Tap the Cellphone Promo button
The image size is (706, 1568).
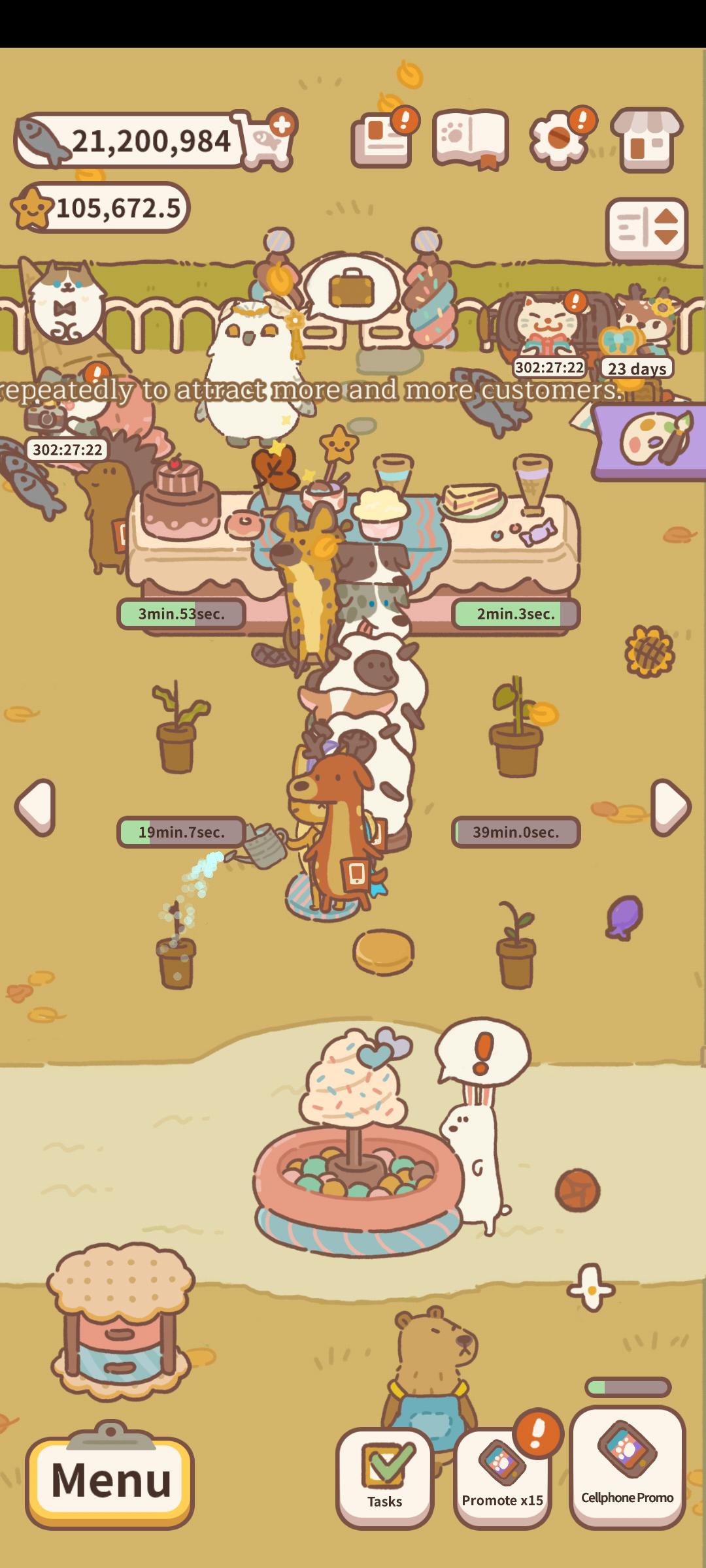(627, 1467)
